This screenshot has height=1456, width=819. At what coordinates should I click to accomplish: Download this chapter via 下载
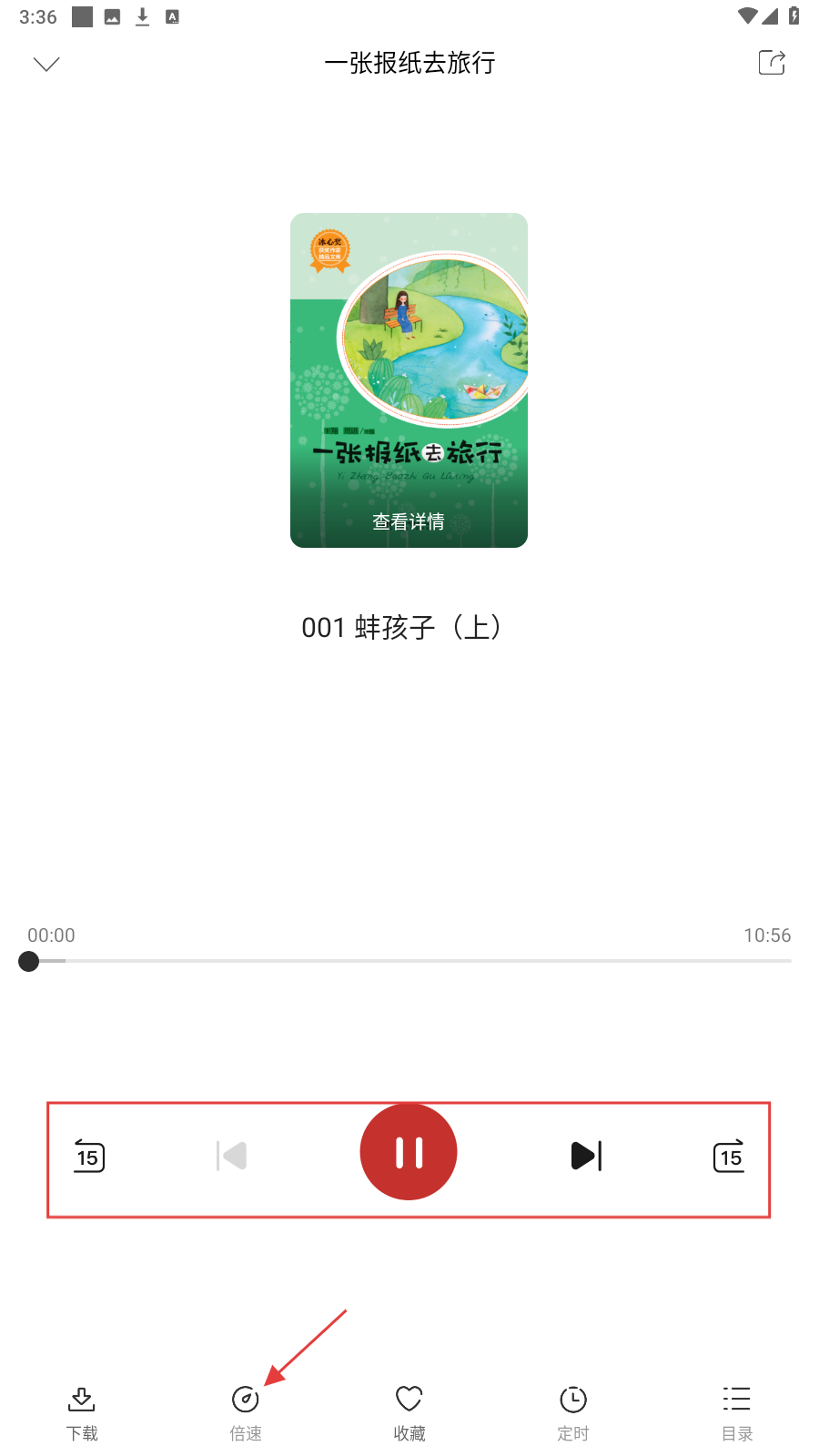coord(82,1412)
